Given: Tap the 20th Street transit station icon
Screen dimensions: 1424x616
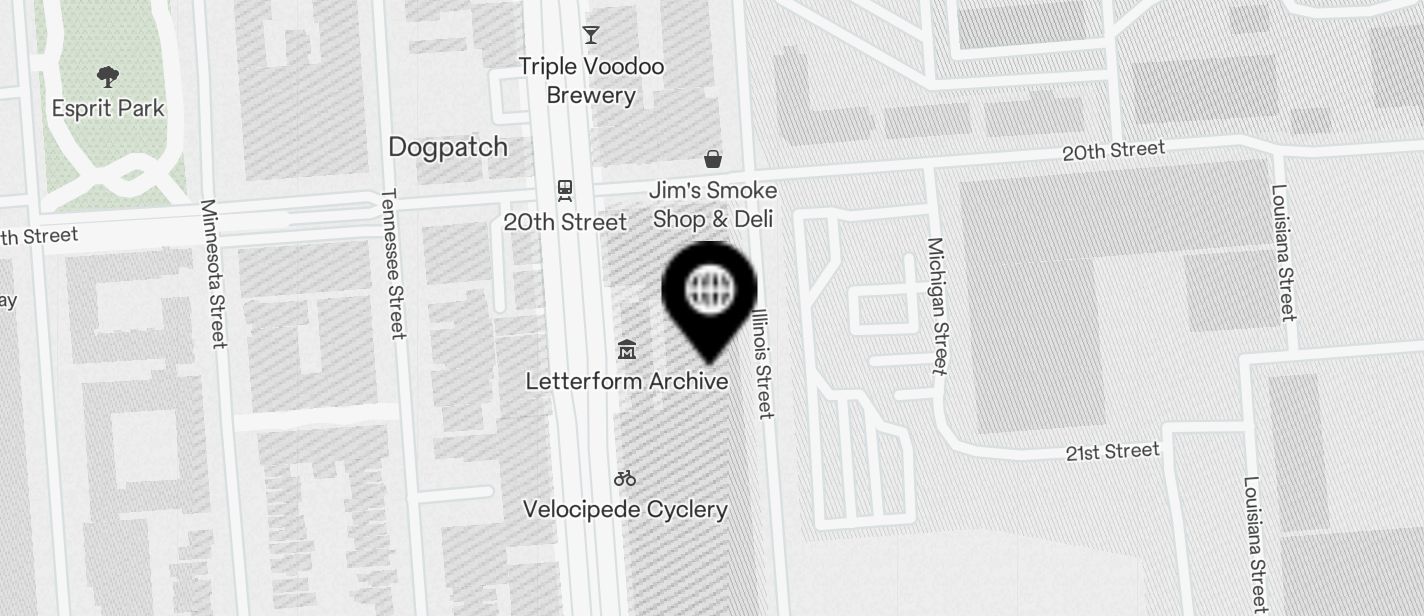Looking at the screenshot, I should [x=565, y=190].
